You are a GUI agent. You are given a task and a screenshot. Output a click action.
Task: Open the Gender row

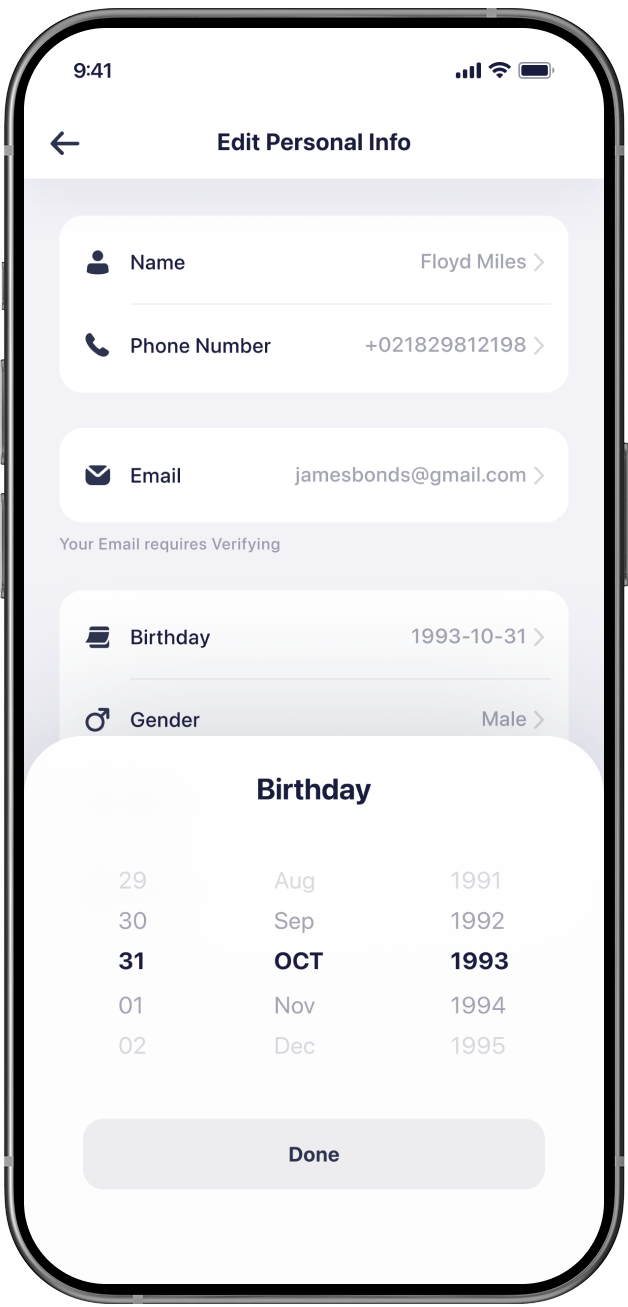pyautogui.click(x=314, y=719)
